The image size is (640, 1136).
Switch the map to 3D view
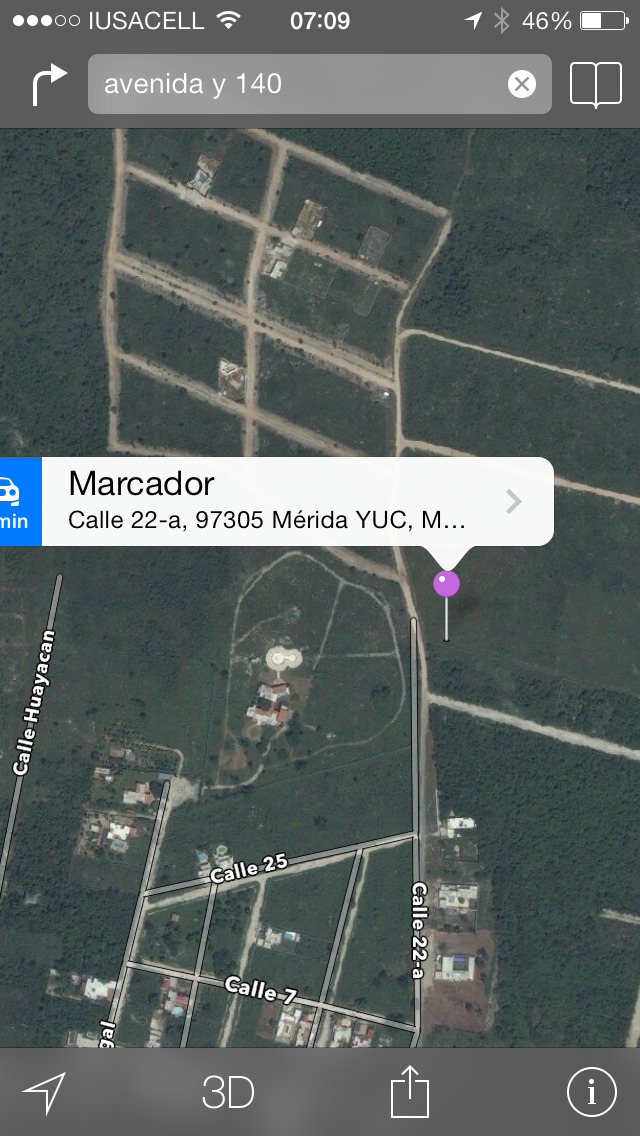click(228, 1092)
